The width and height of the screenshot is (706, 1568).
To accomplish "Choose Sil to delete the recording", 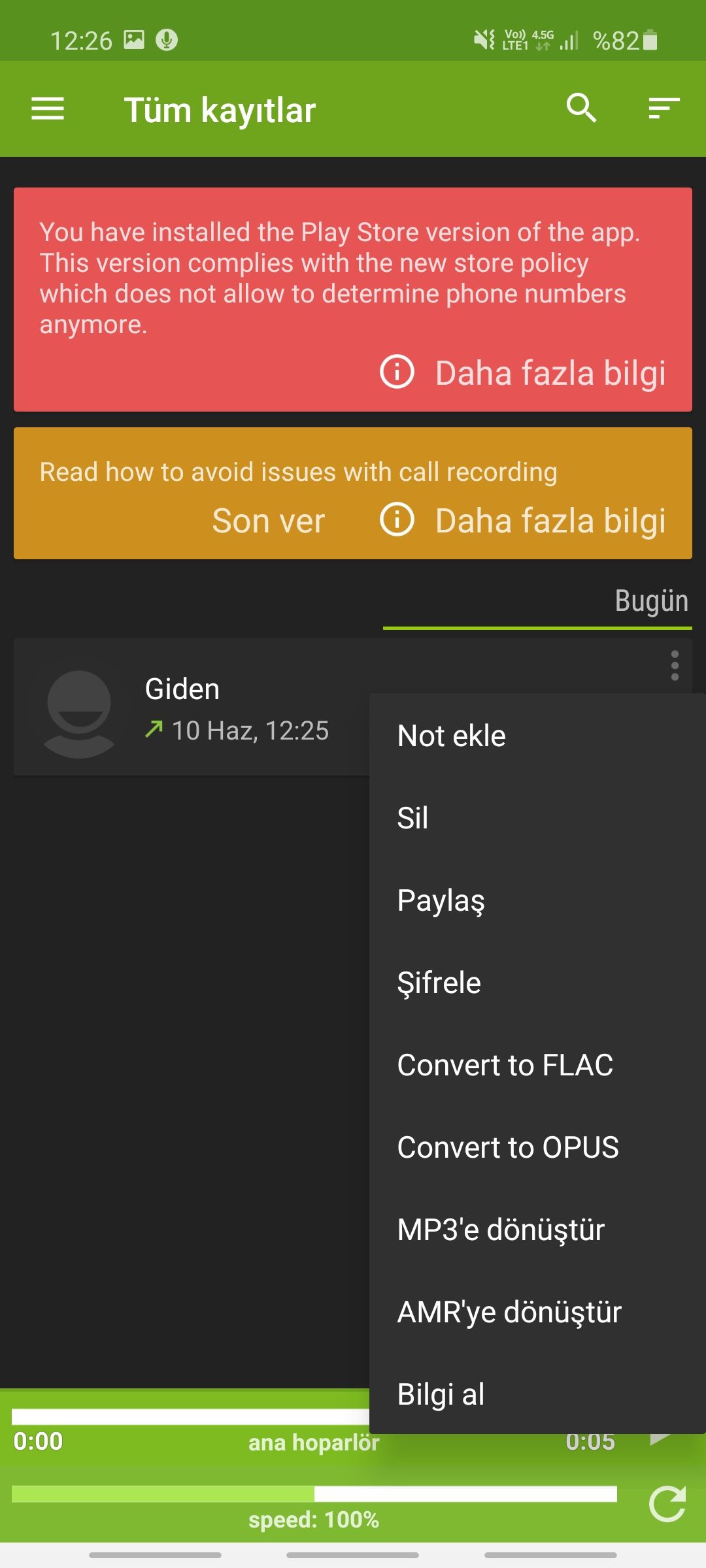I will [x=413, y=819].
